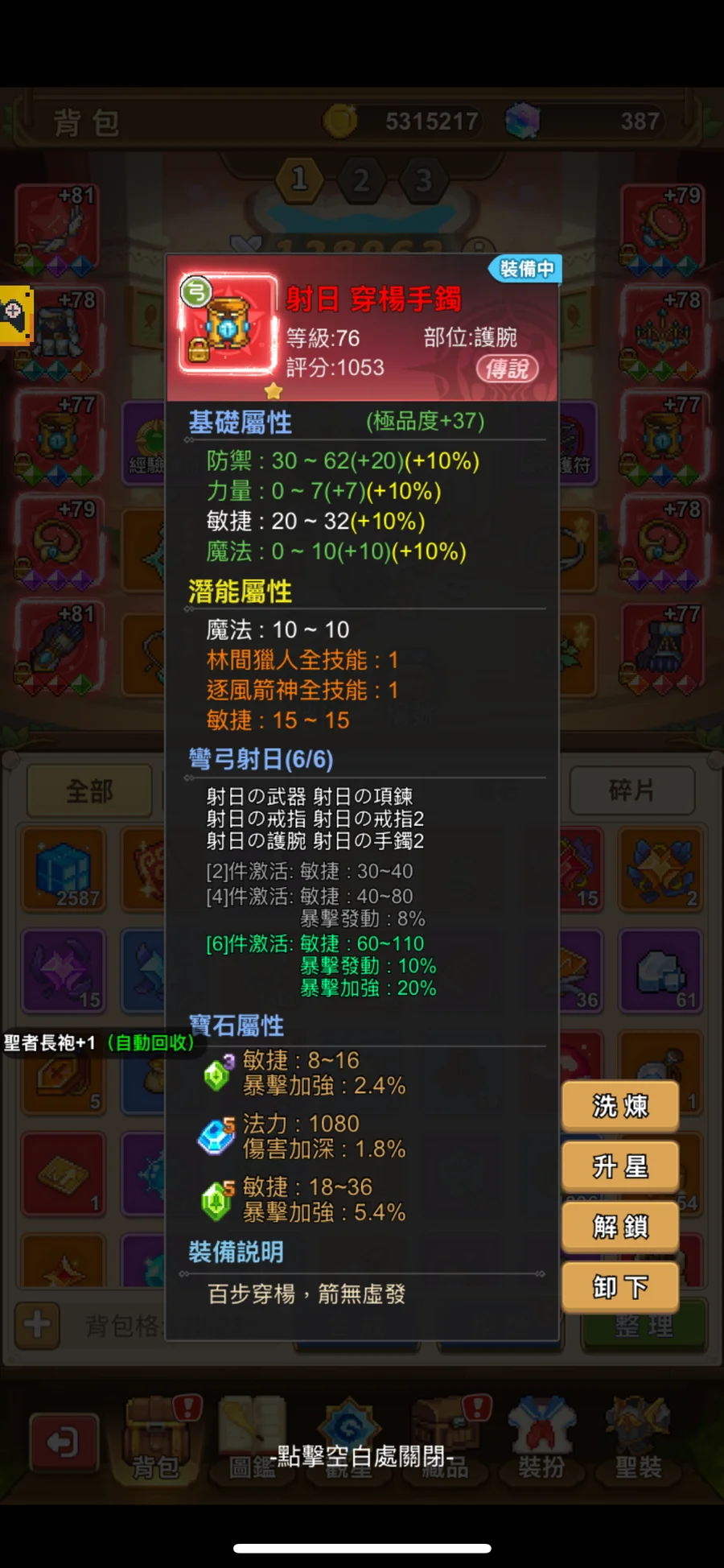Tap the 解鎖 unlock button
The image size is (724, 1568).
620,1227
